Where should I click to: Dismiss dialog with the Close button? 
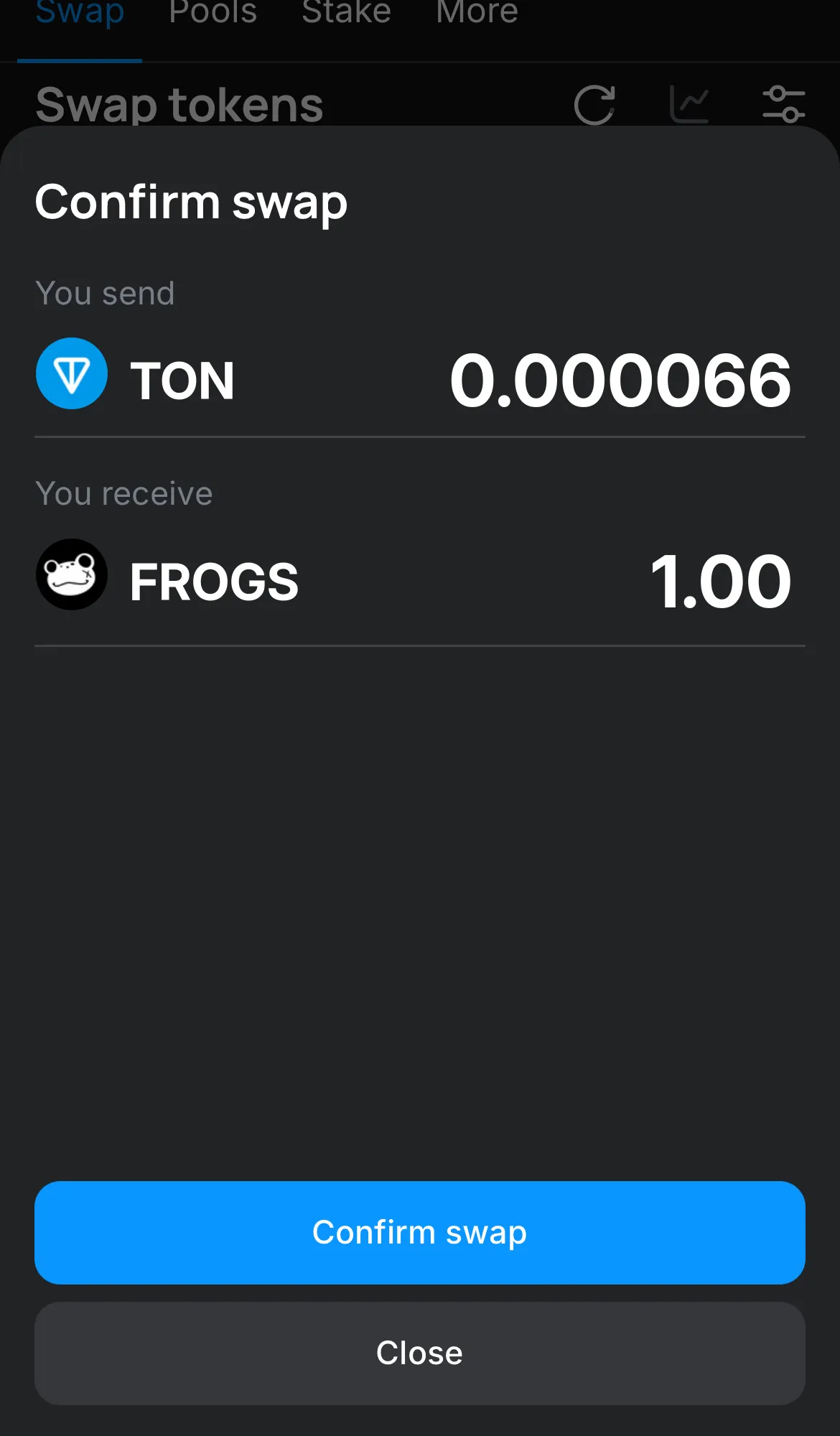click(x=420, y=1352)
